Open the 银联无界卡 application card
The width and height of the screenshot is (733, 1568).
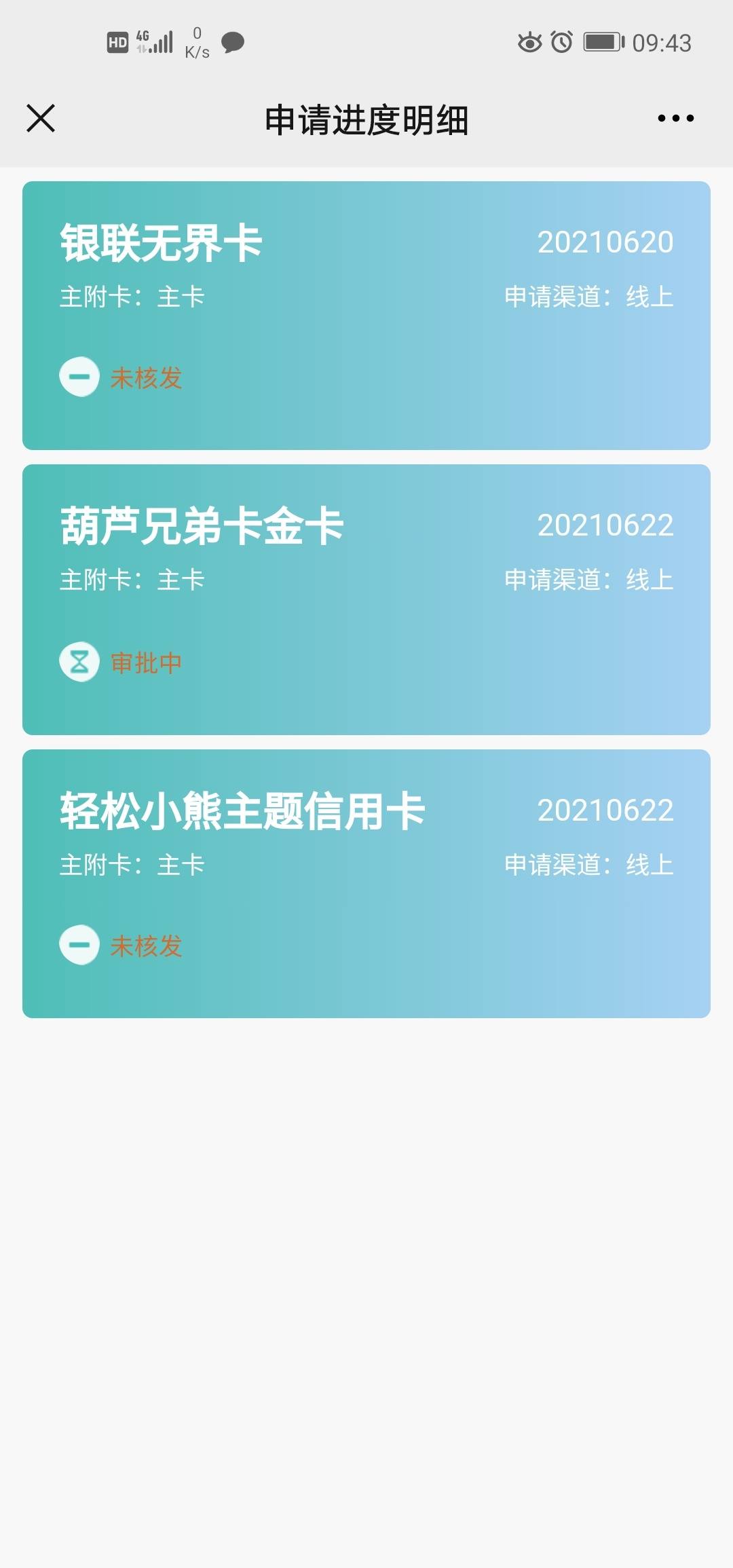366,315
